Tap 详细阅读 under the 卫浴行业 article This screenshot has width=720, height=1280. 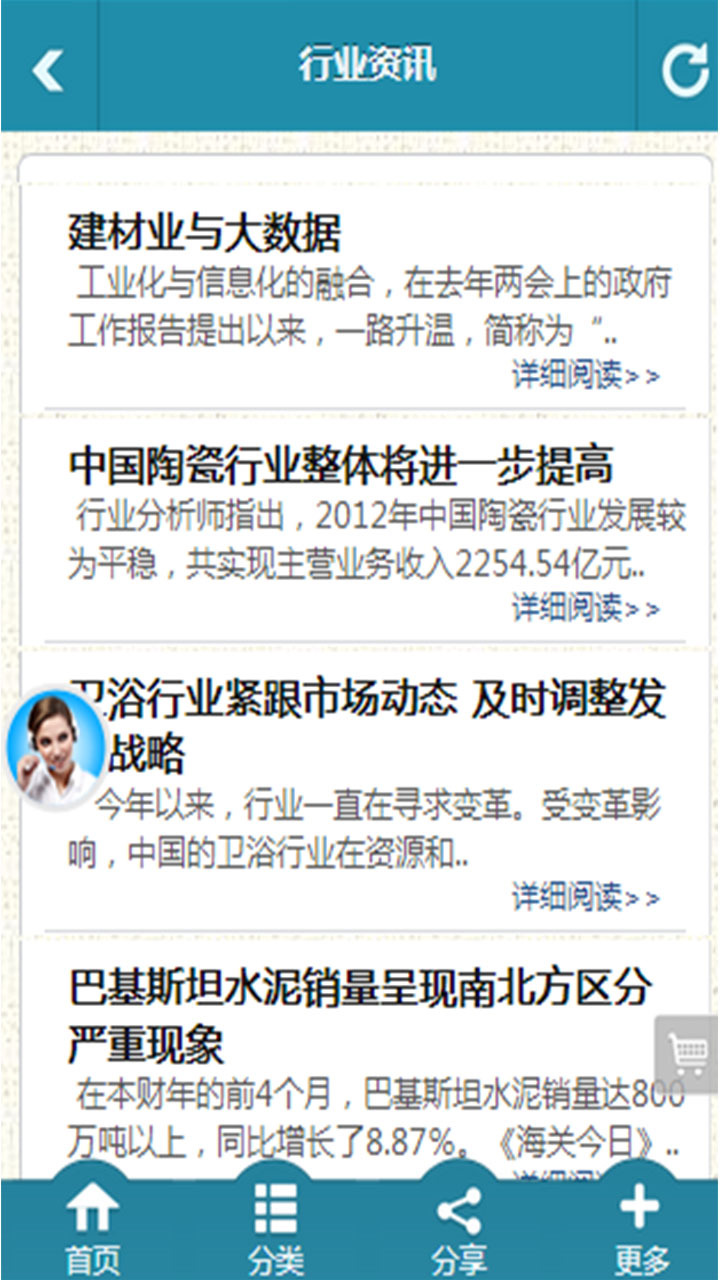click(x=586, y=897)
